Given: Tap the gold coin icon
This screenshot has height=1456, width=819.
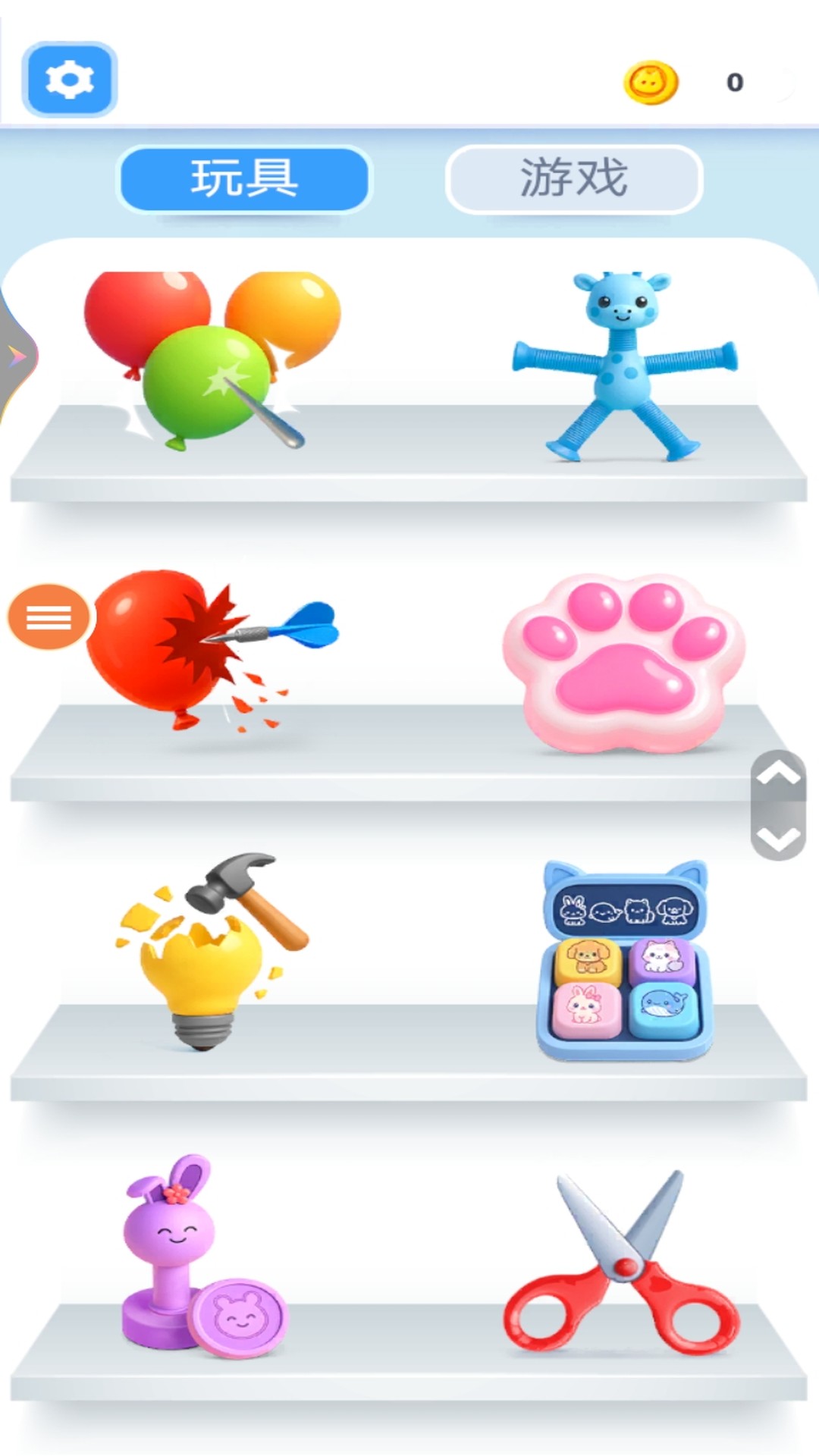Looking at the screenshot, I should (651, 83).
